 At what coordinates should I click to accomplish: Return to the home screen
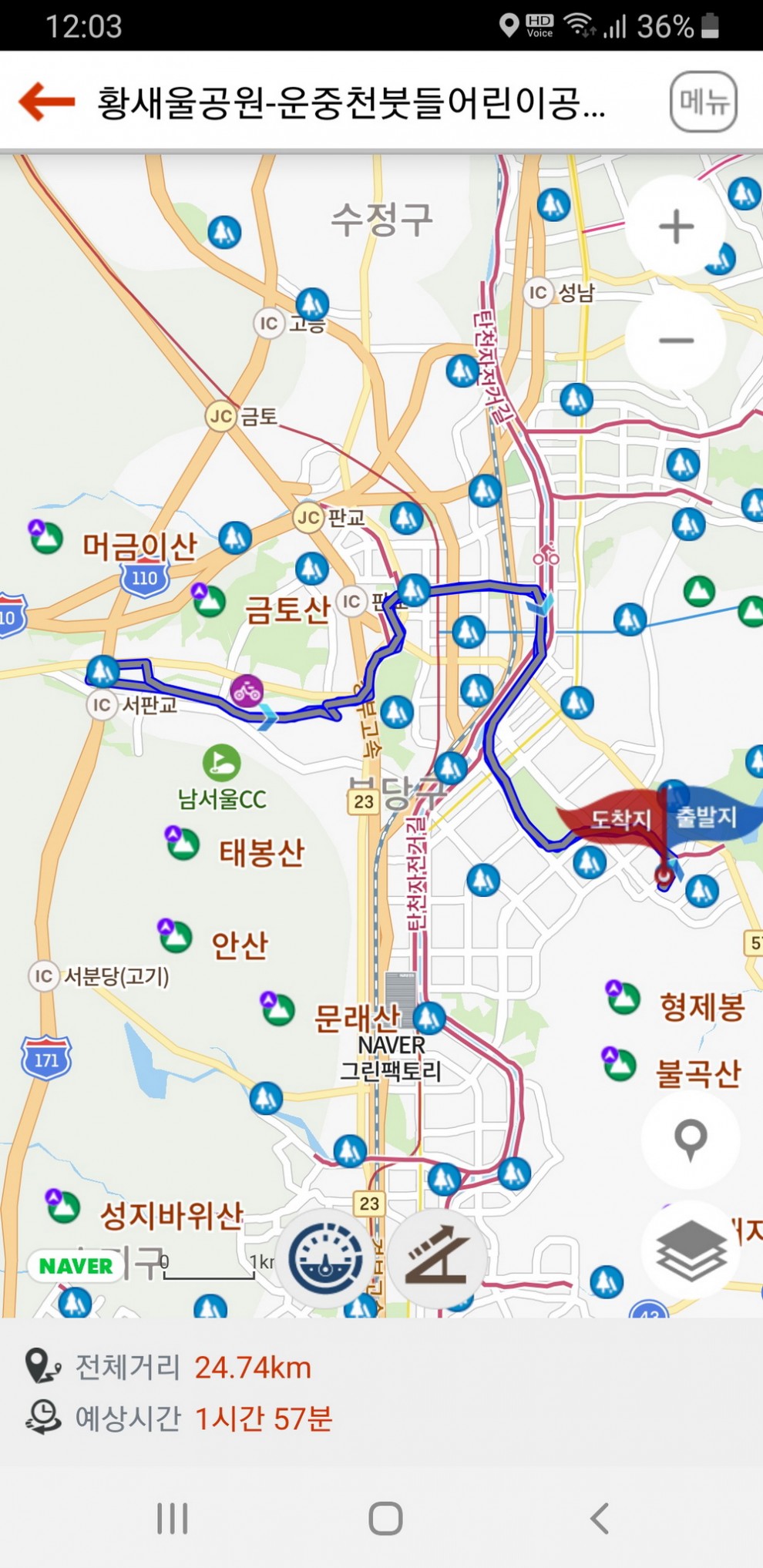[x=385, y=1519]
